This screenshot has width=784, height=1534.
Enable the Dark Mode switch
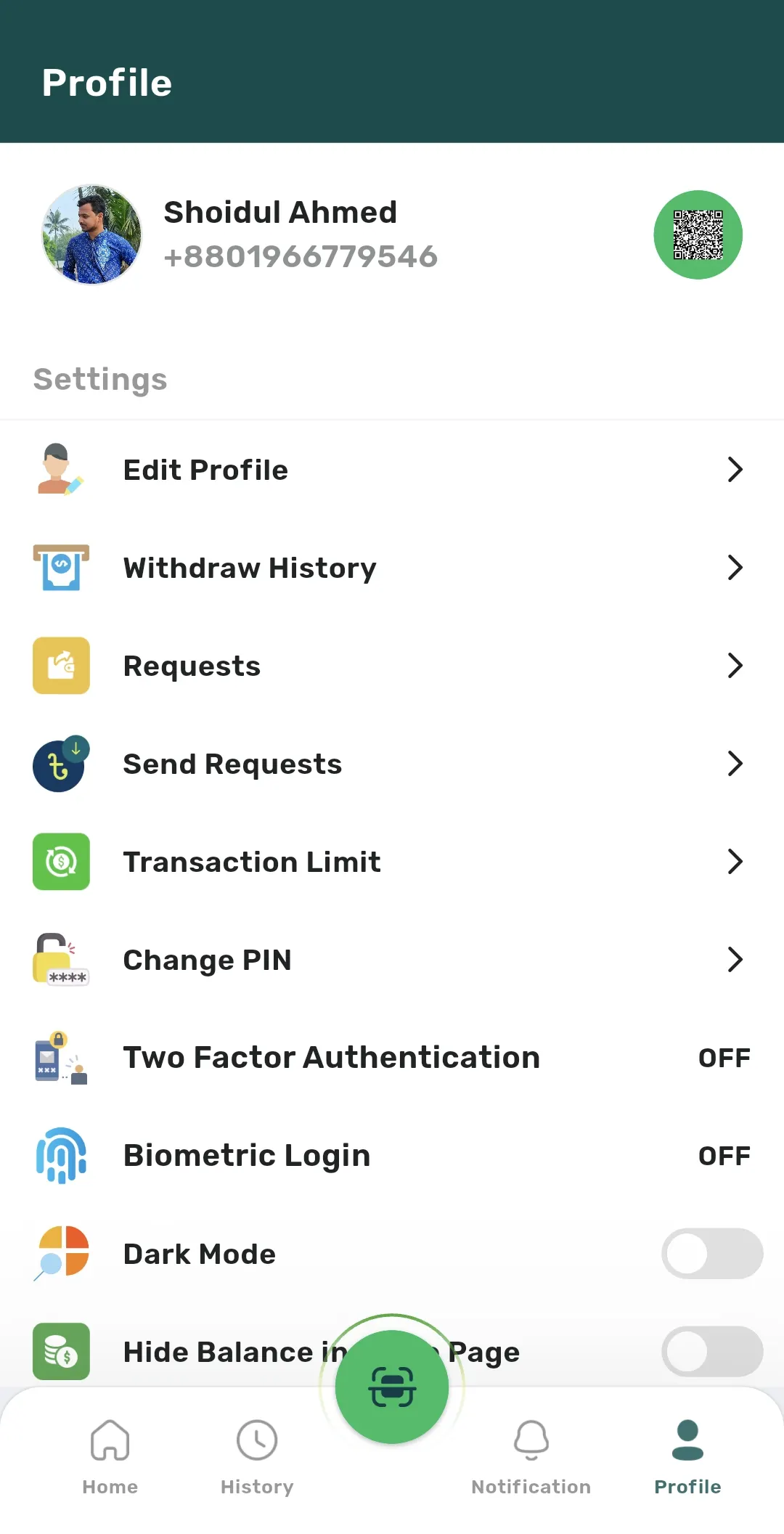[711, 1254]
